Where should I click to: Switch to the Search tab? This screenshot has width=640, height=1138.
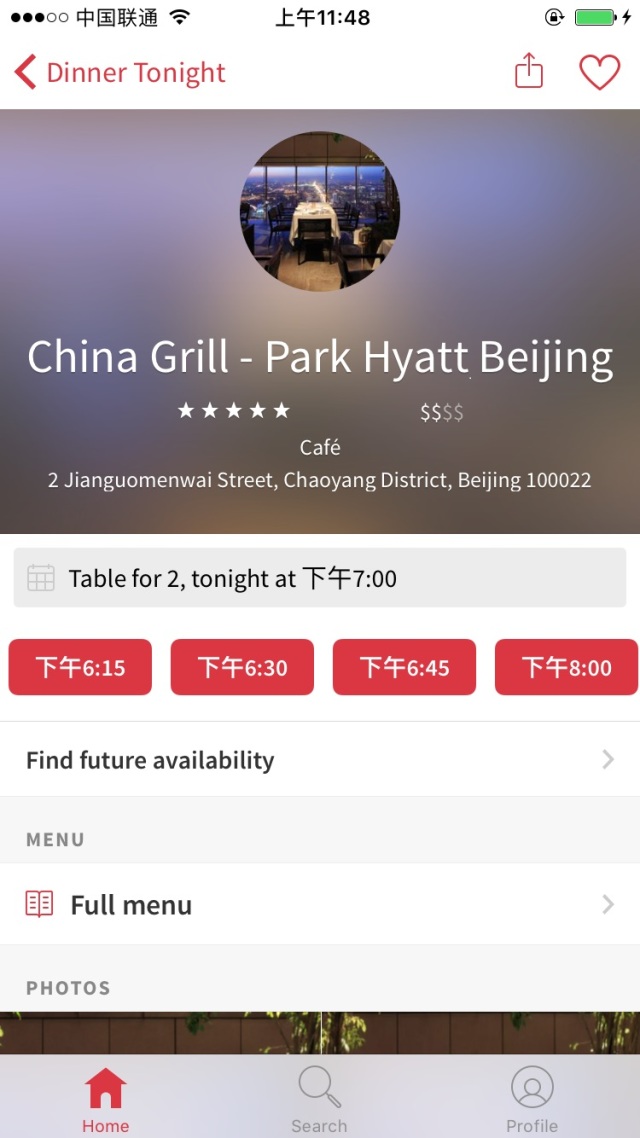319,1098
